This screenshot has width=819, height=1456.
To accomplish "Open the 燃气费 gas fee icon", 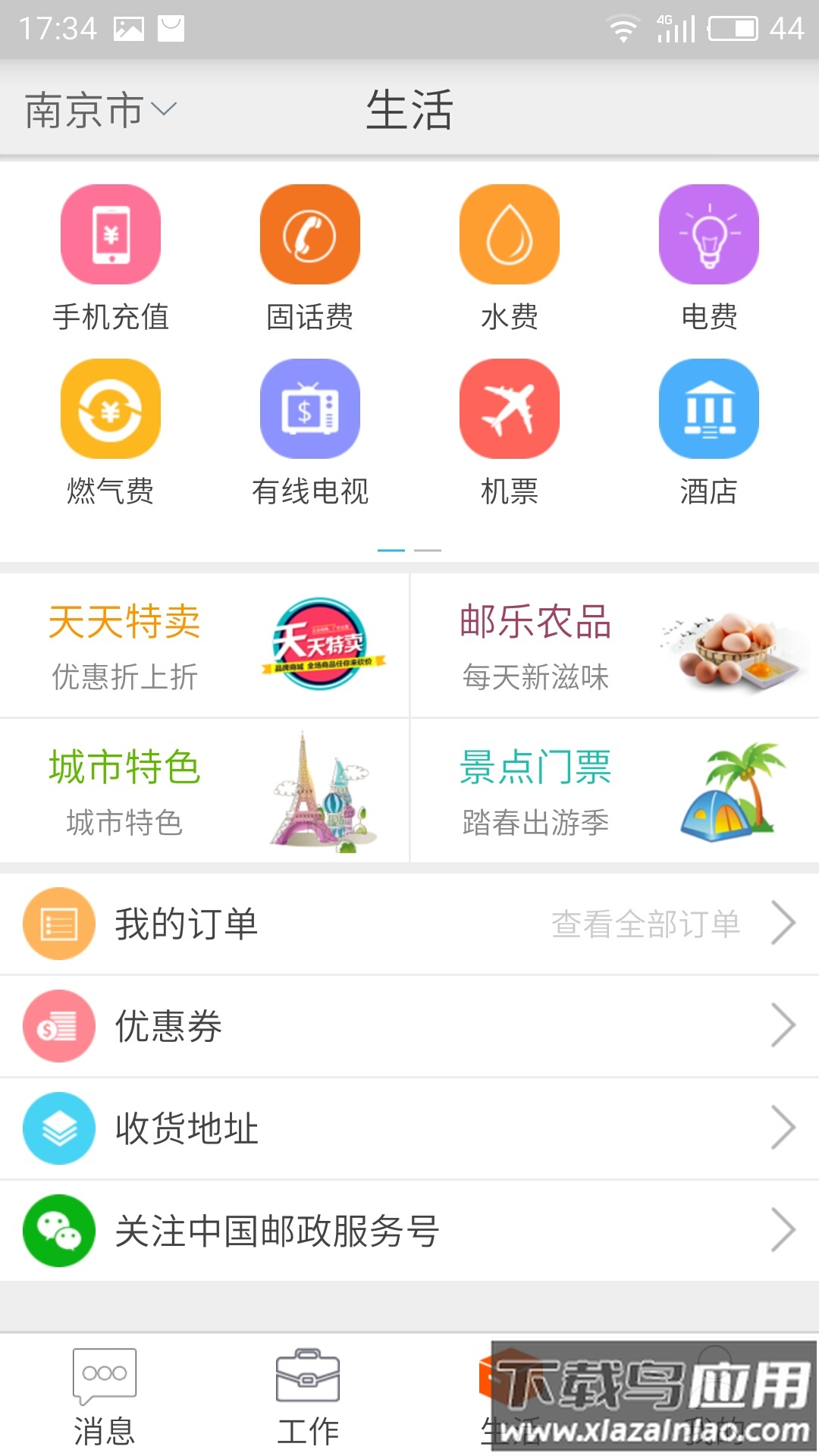I will (110, 408).
